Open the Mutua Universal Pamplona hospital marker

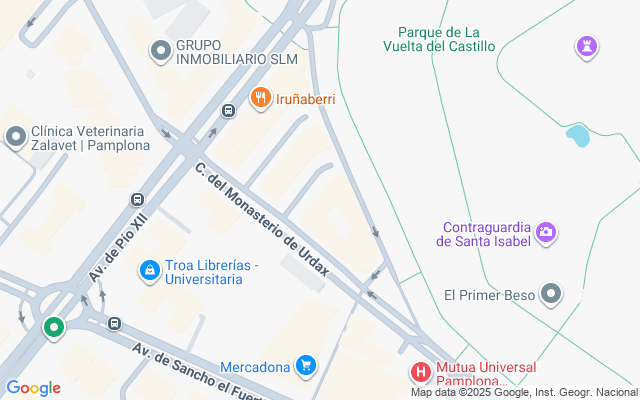421,372
